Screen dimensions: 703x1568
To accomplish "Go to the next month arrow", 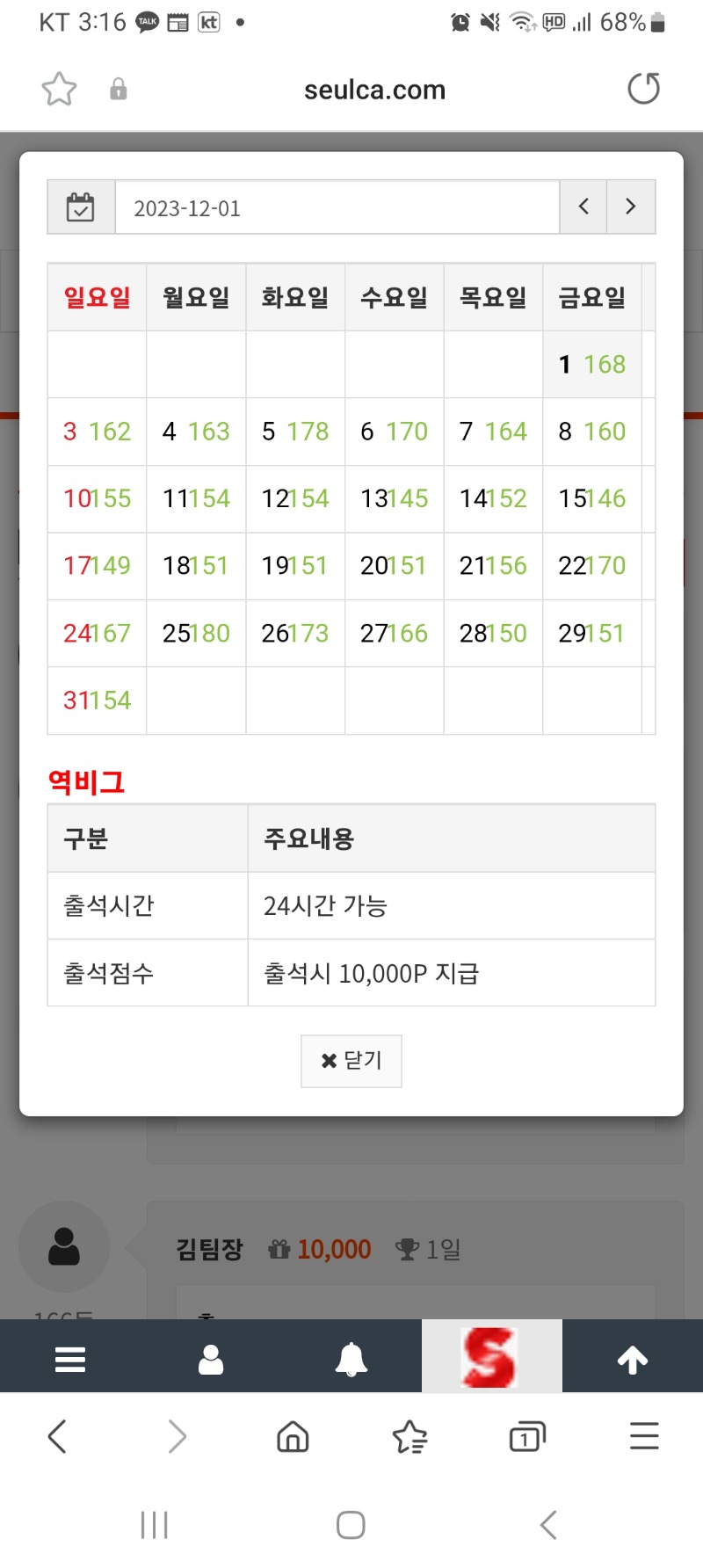I will coord(631,207).
